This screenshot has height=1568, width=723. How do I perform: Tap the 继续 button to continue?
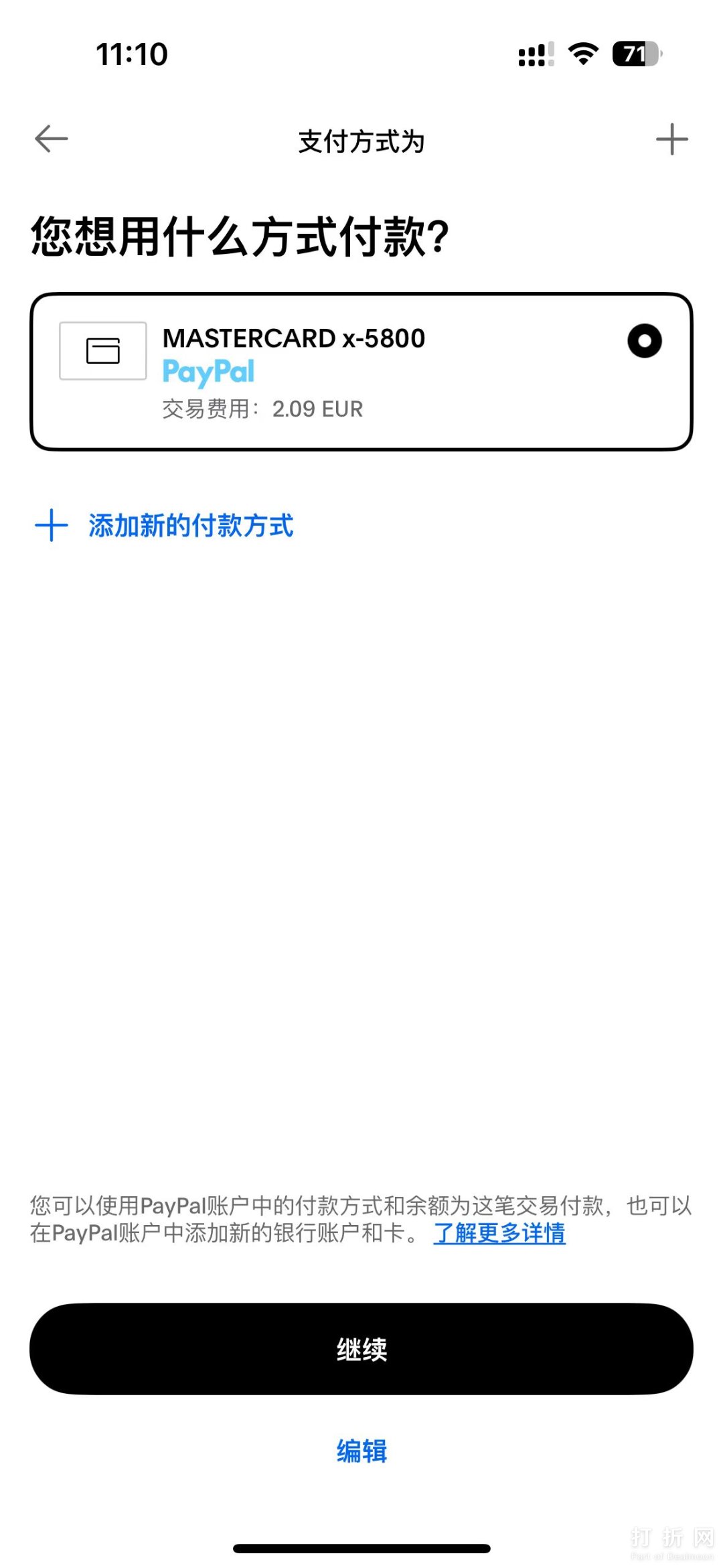pyautogui.click(x=361, y=1349)
